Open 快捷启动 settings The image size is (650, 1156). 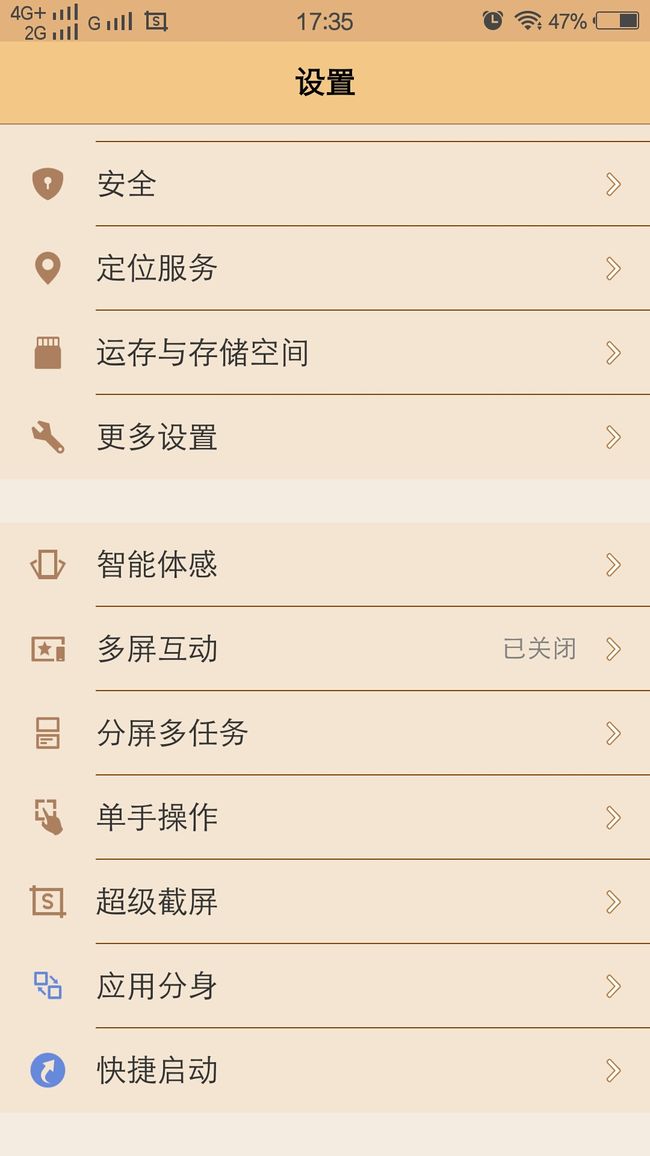(325, 1070)
